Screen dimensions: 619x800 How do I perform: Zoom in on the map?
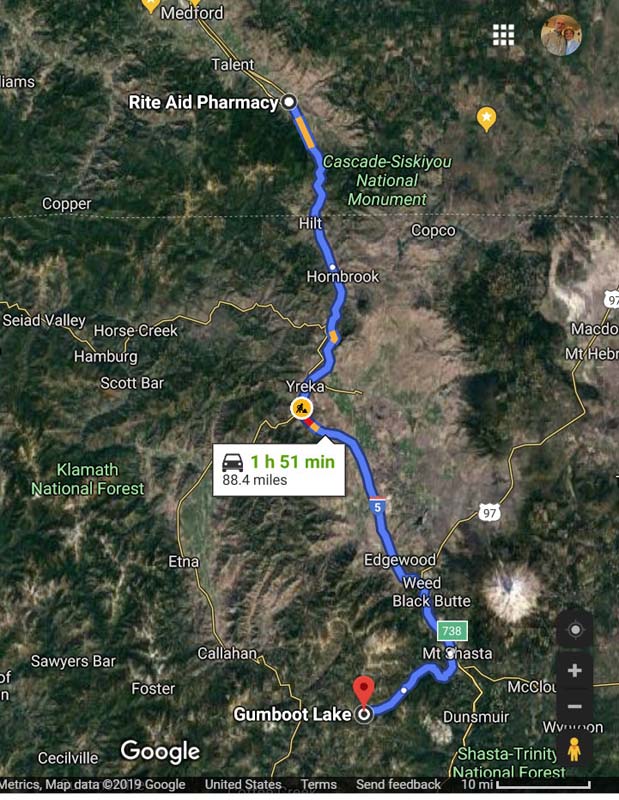pos(574,670)
